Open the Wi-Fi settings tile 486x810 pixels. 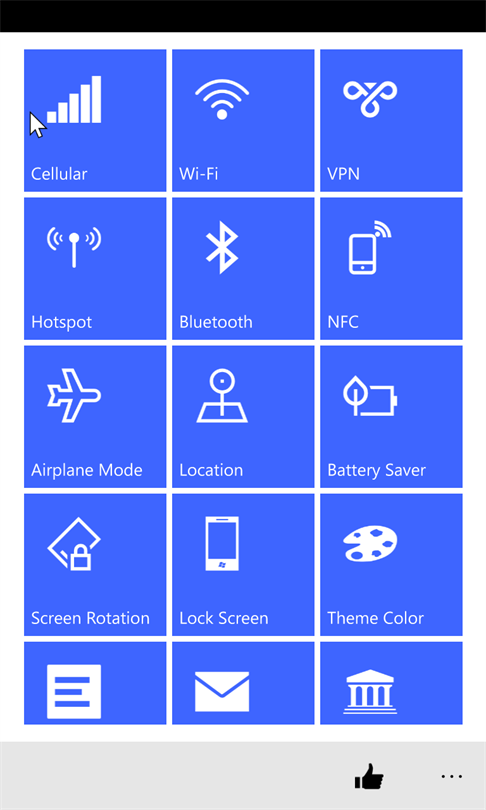click(243, 120)
